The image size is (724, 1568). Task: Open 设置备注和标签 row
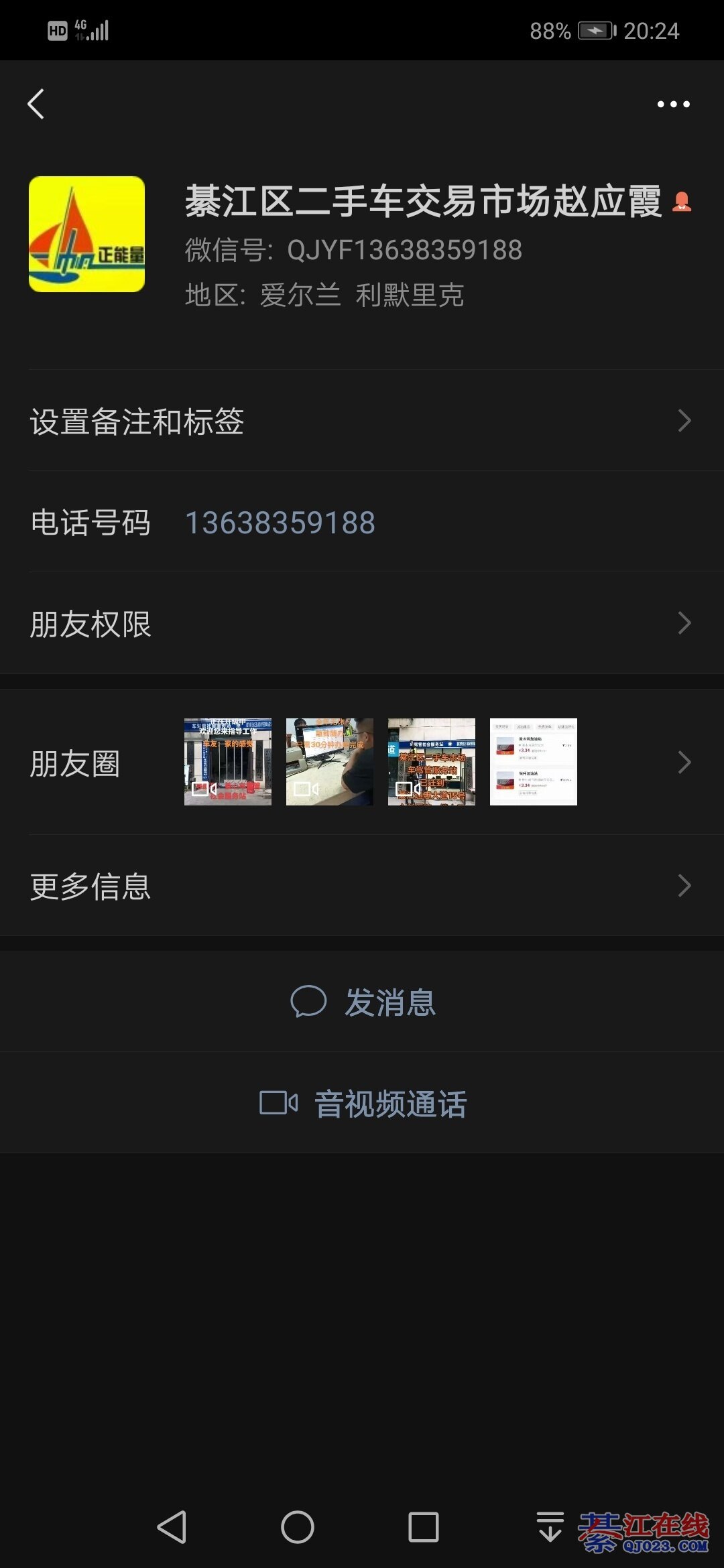tap(362, 421)
